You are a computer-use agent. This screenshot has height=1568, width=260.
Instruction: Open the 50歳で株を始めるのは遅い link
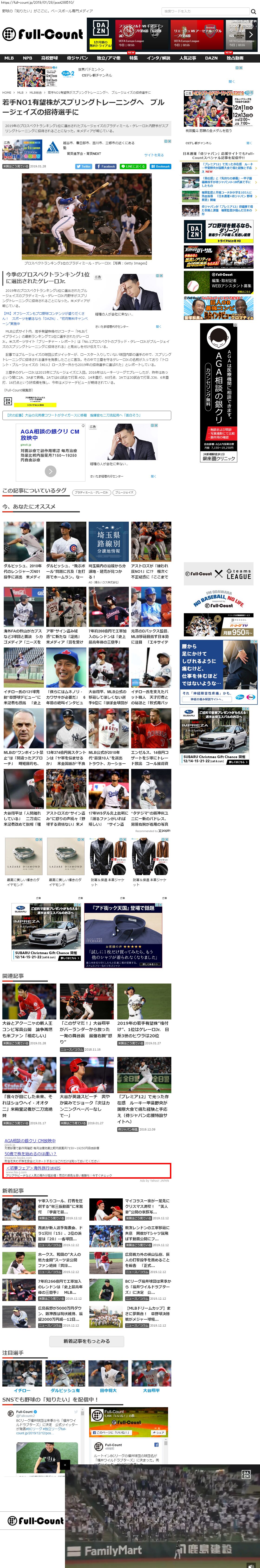(30, 1153)
